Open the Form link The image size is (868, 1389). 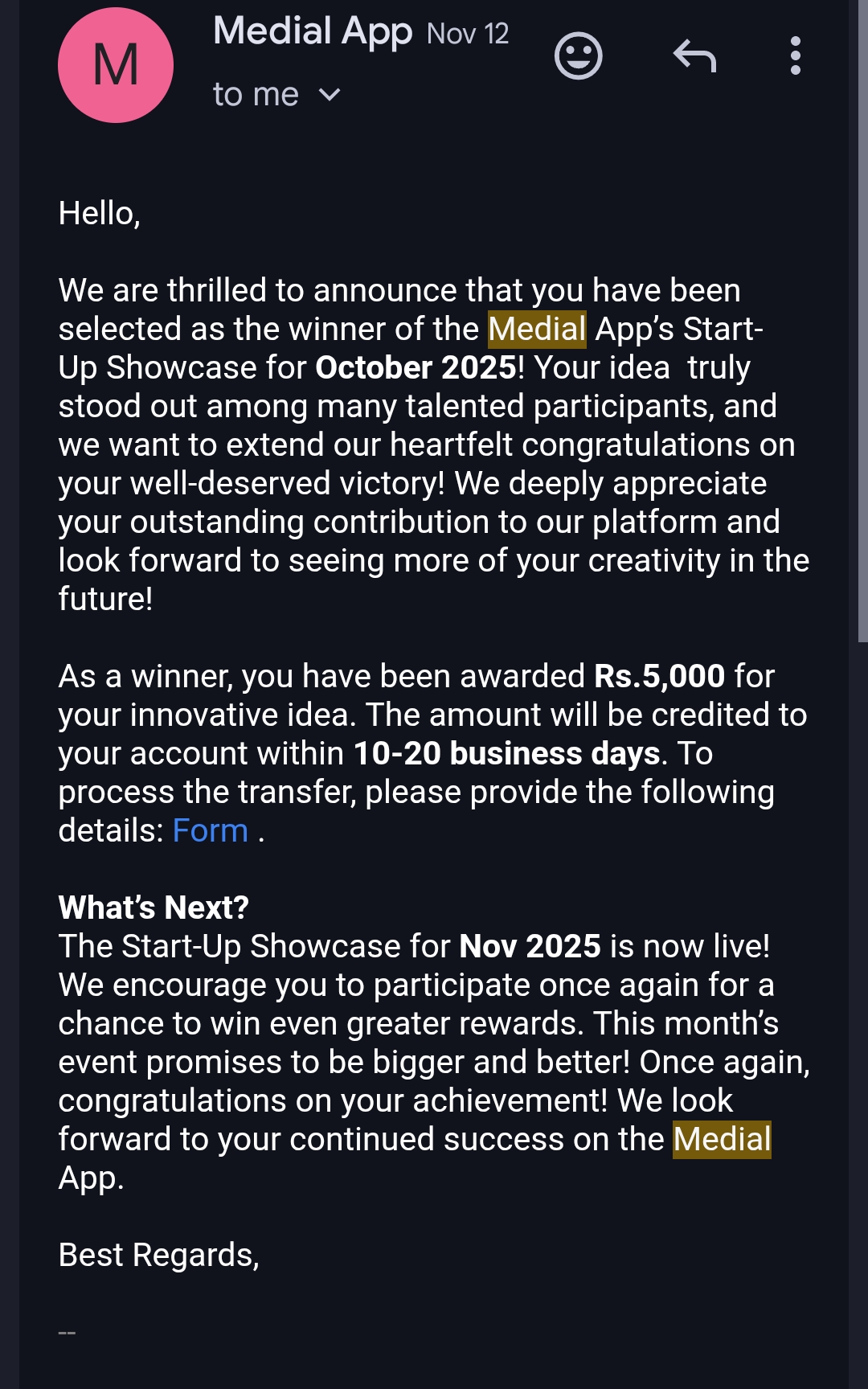211,831
